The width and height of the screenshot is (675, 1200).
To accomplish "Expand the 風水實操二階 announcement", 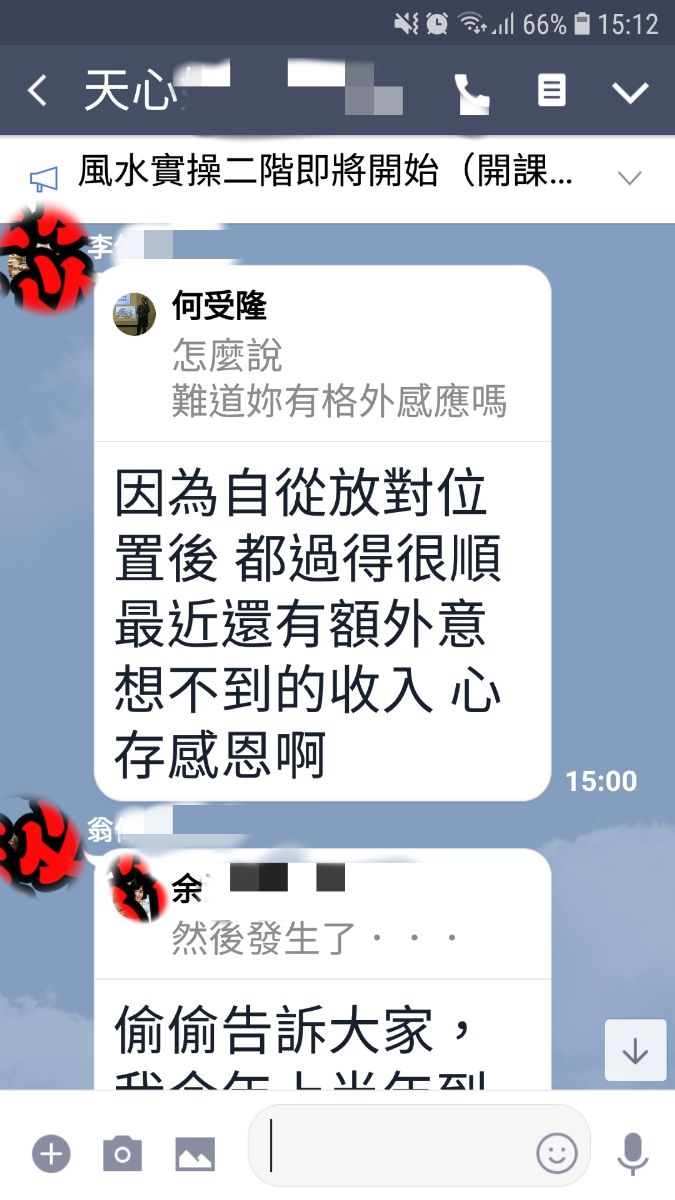I will pos(629,178).
